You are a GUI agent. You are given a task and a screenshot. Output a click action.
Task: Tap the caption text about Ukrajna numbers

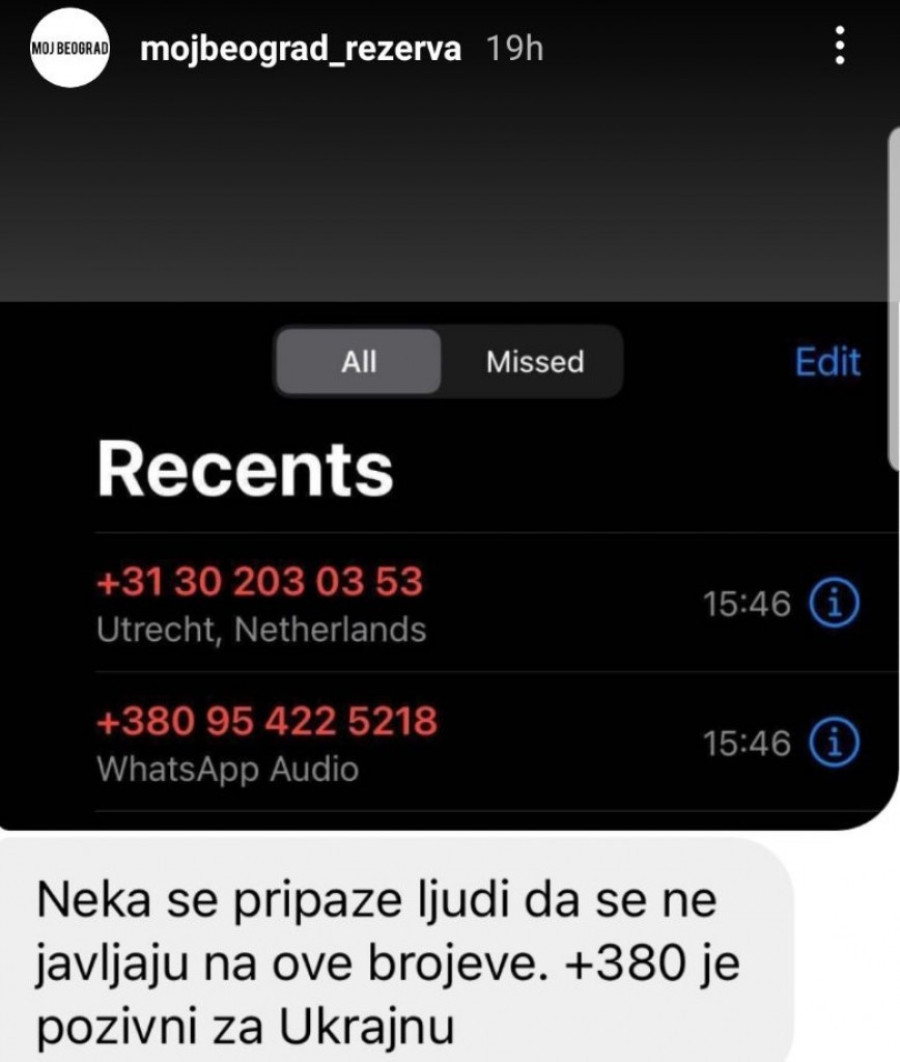[388, 960]
